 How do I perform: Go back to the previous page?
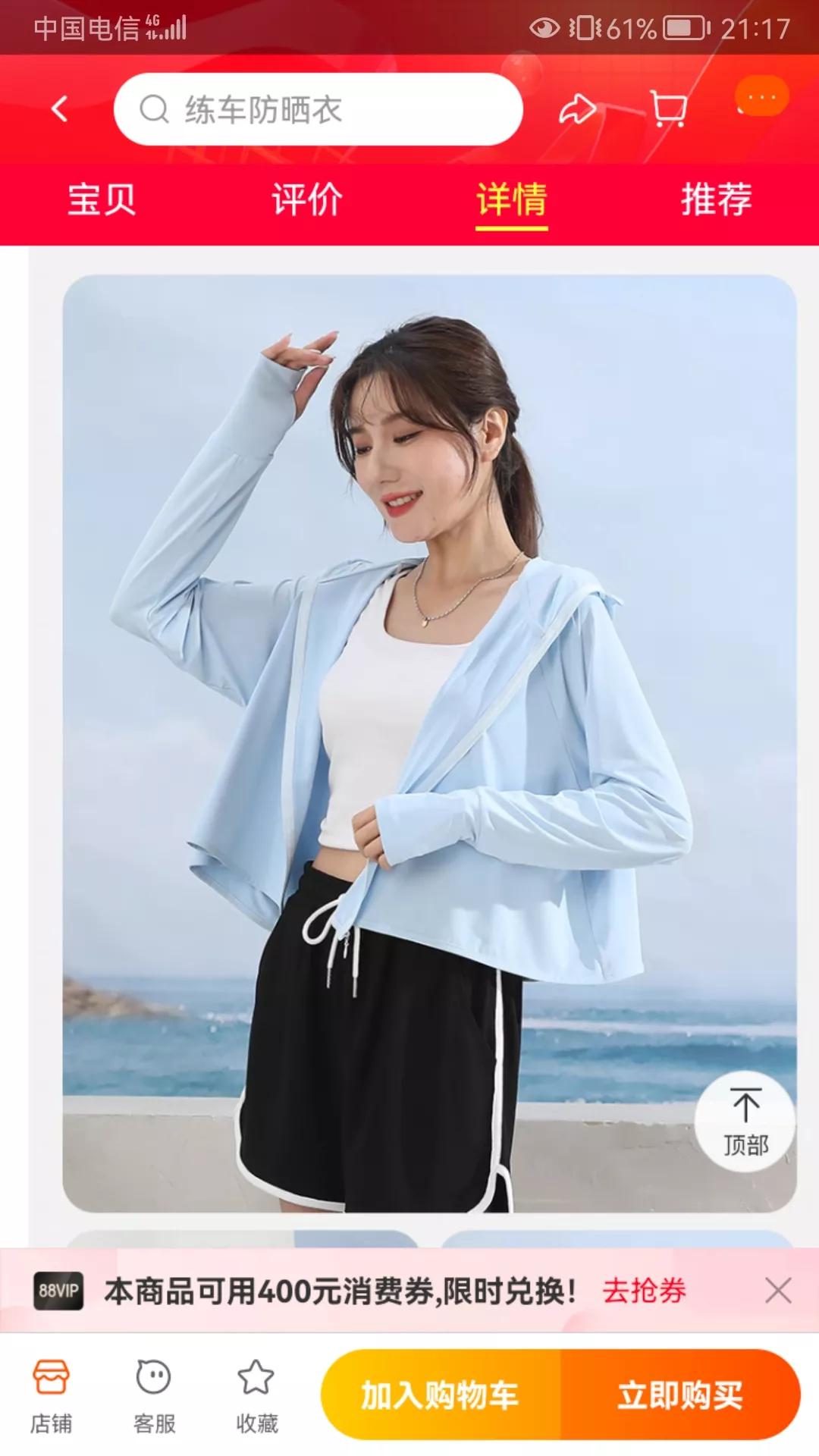click(x=59, y=109)
